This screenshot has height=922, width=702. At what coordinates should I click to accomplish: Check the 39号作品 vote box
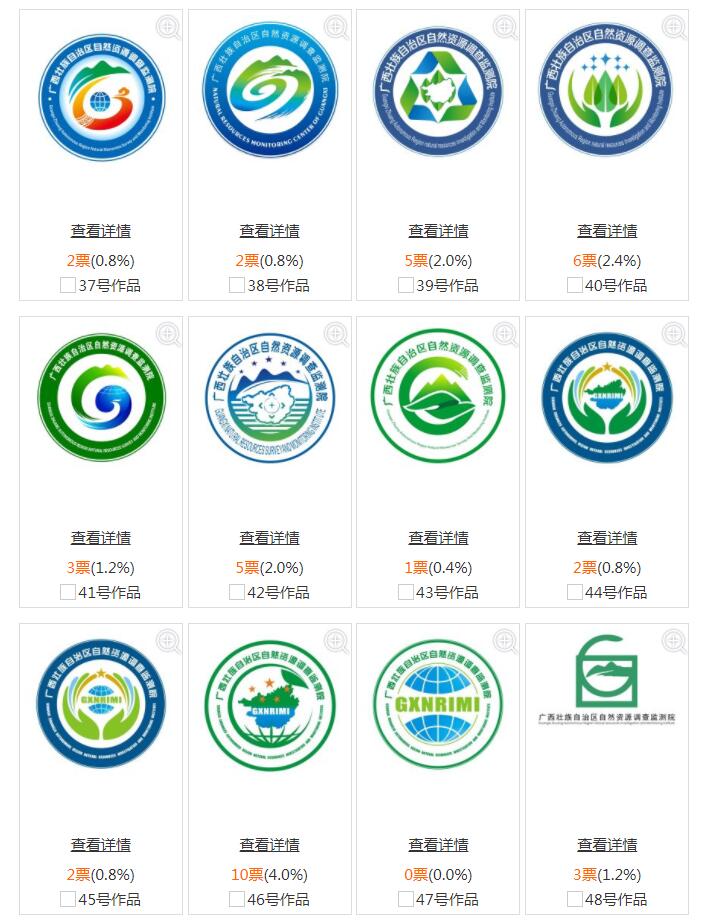coord(405,285)
